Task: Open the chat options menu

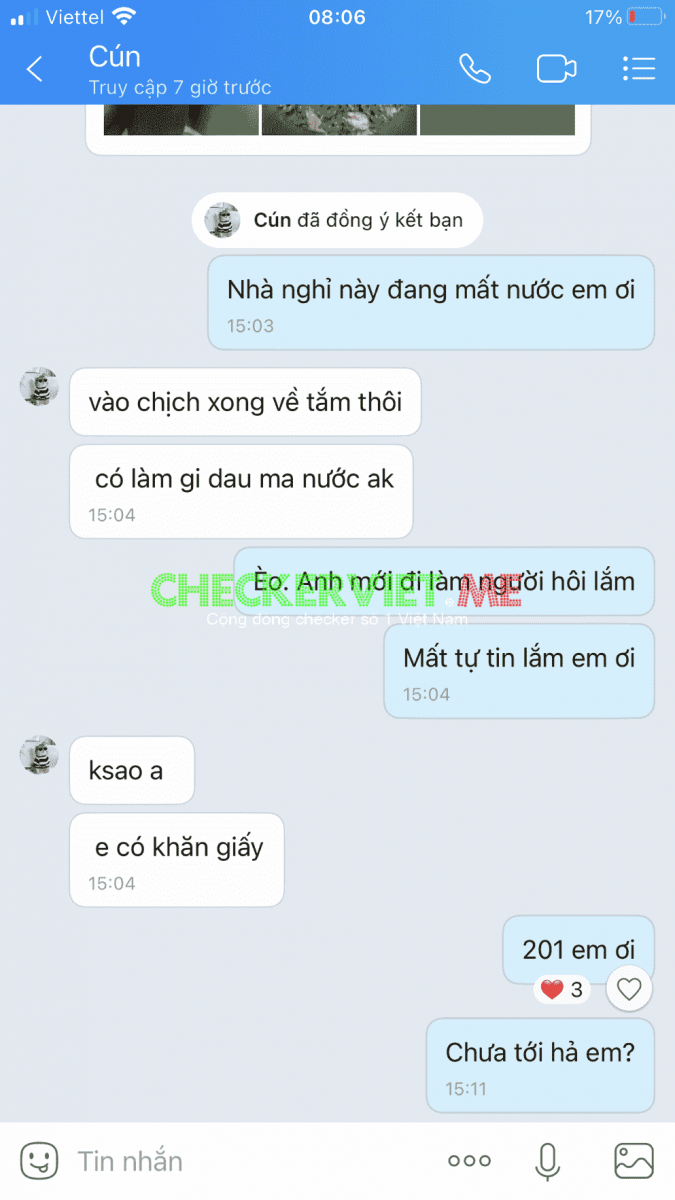Action: [x=638, y=68]
